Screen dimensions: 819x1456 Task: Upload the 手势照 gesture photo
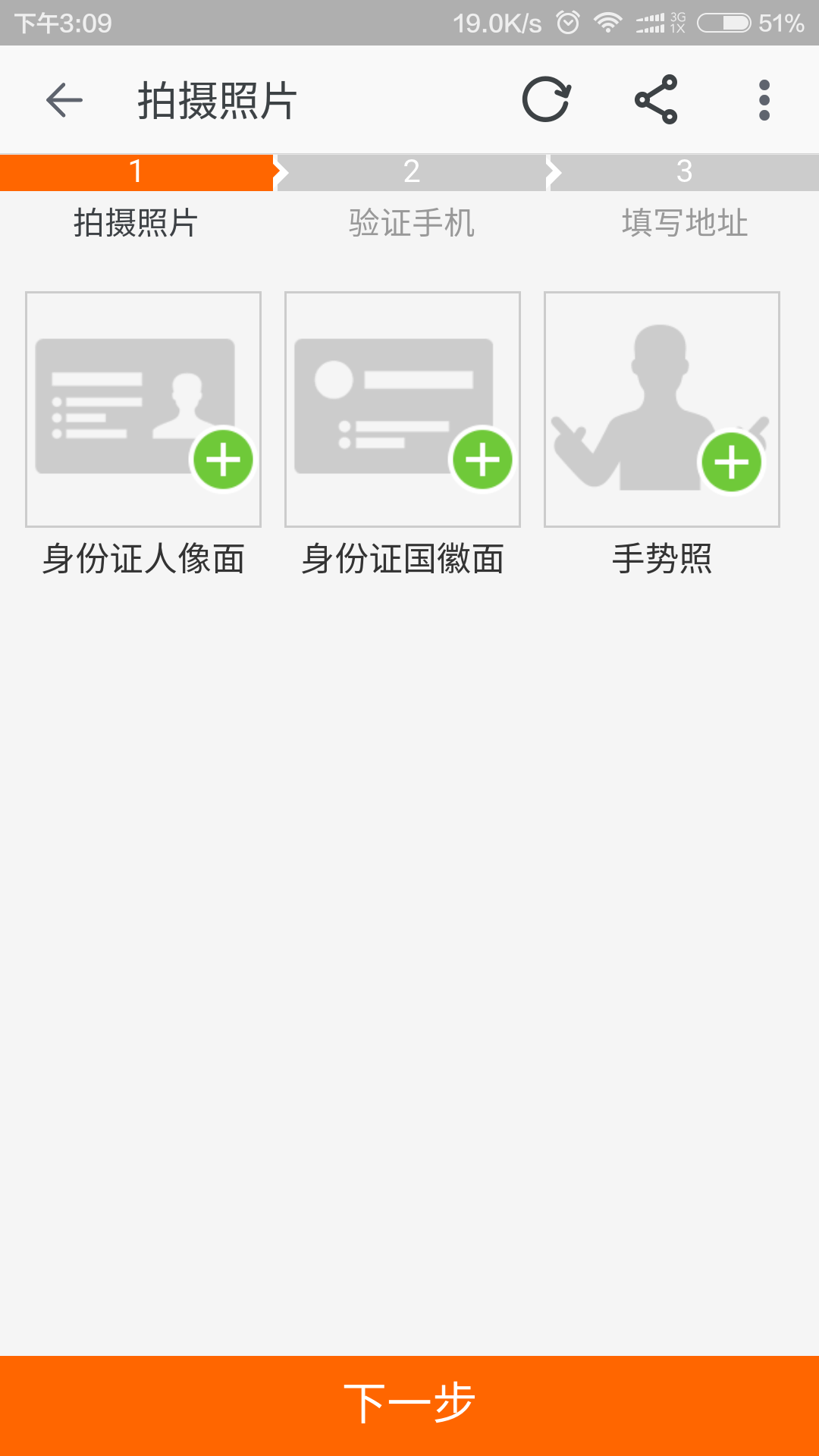point(662,409)
